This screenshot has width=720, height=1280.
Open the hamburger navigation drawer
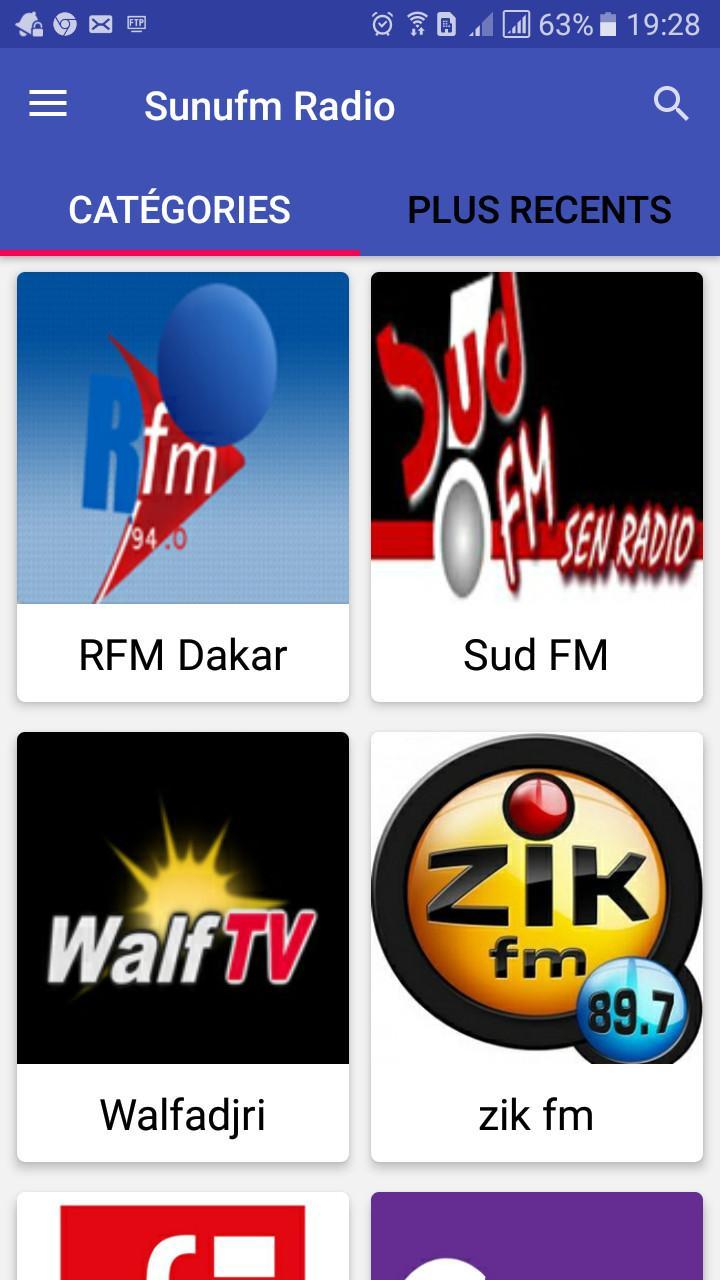pos(48,104)
